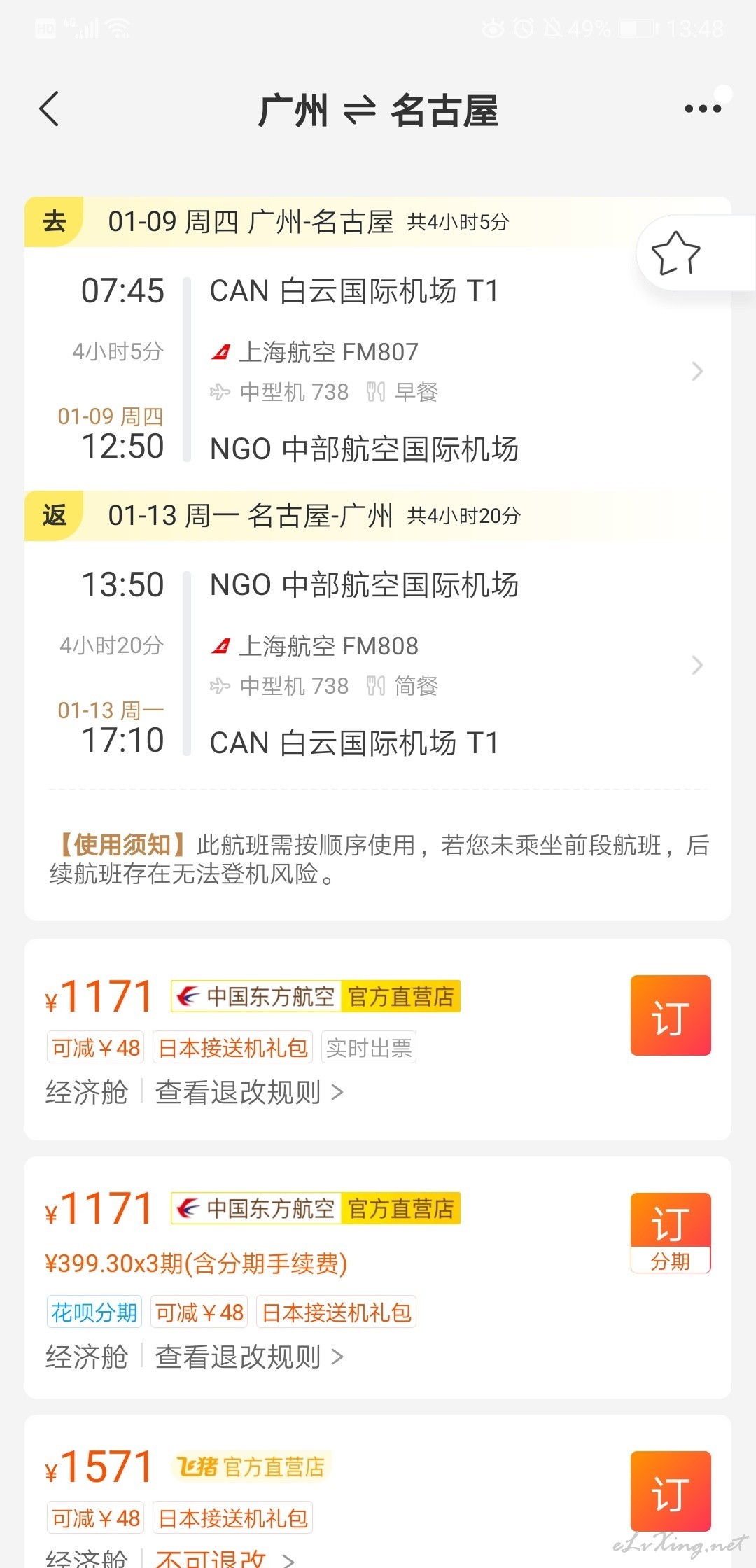The image size is (756, 1568).
Task: View 查看退改规则 for the 实时出票 fare
Action: tap(249, 1092)
